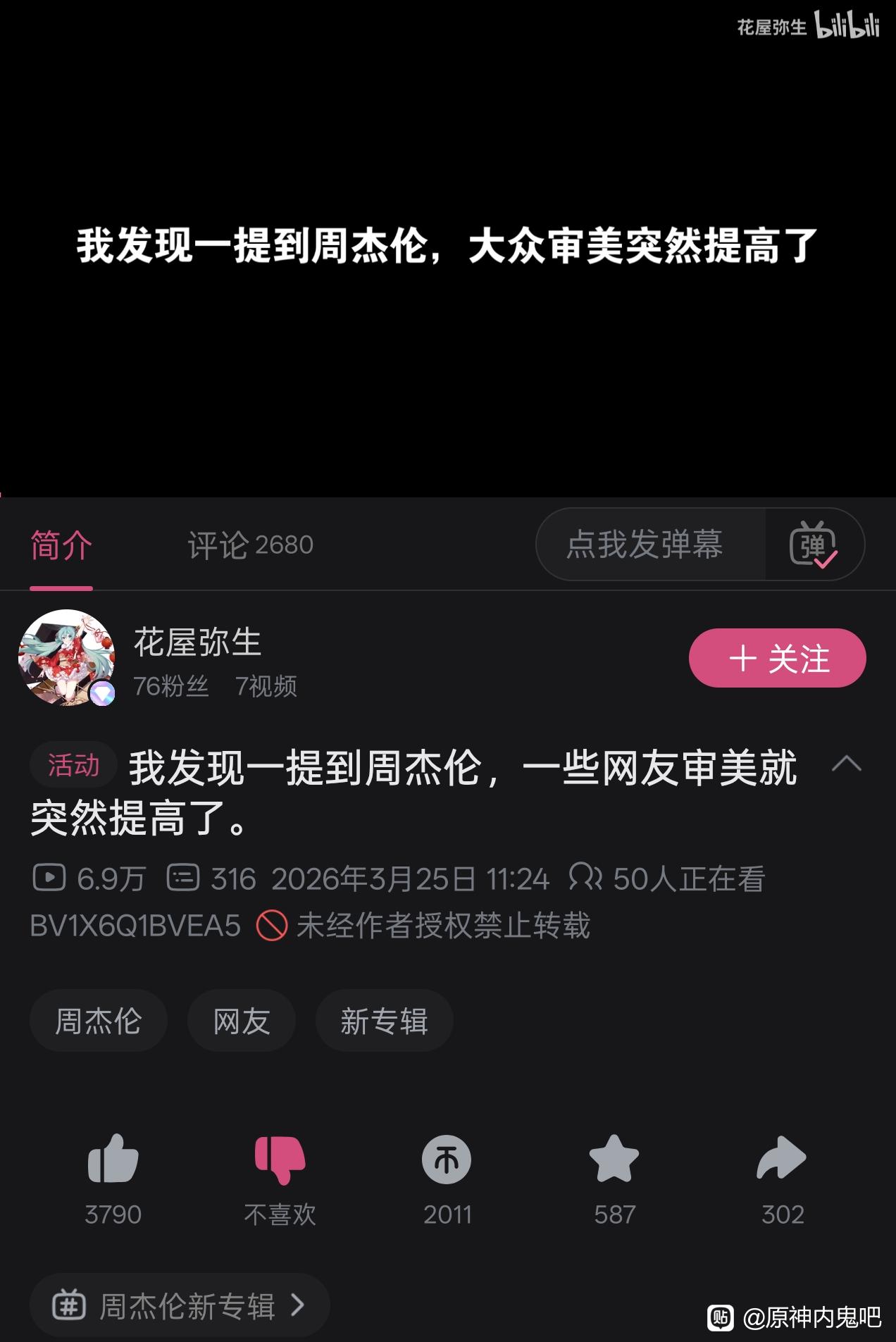This screenshot has width=896, height=1342.
Task: Toggle the 弹 danmaku switch icon
Action: (813, 545)
